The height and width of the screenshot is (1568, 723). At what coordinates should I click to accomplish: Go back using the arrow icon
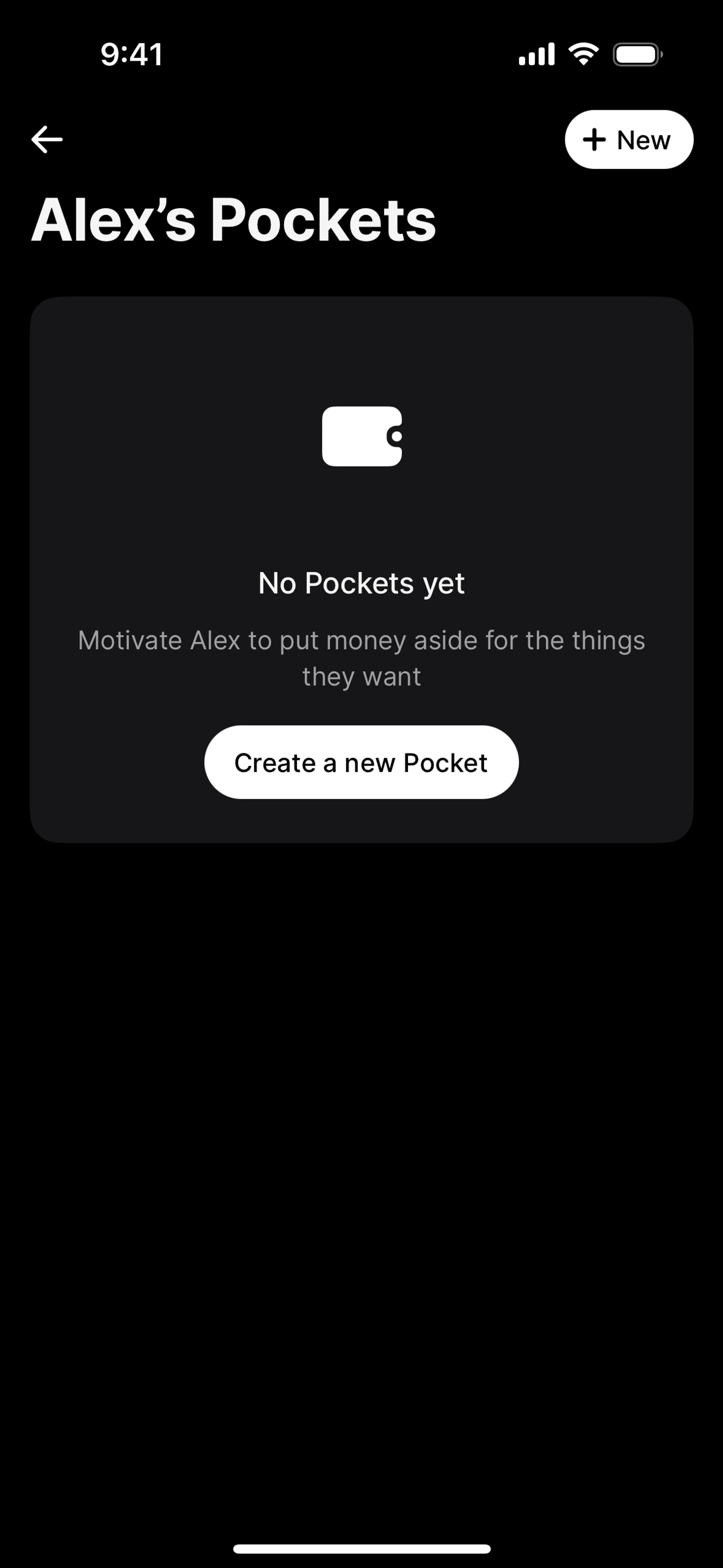(47, 139)
